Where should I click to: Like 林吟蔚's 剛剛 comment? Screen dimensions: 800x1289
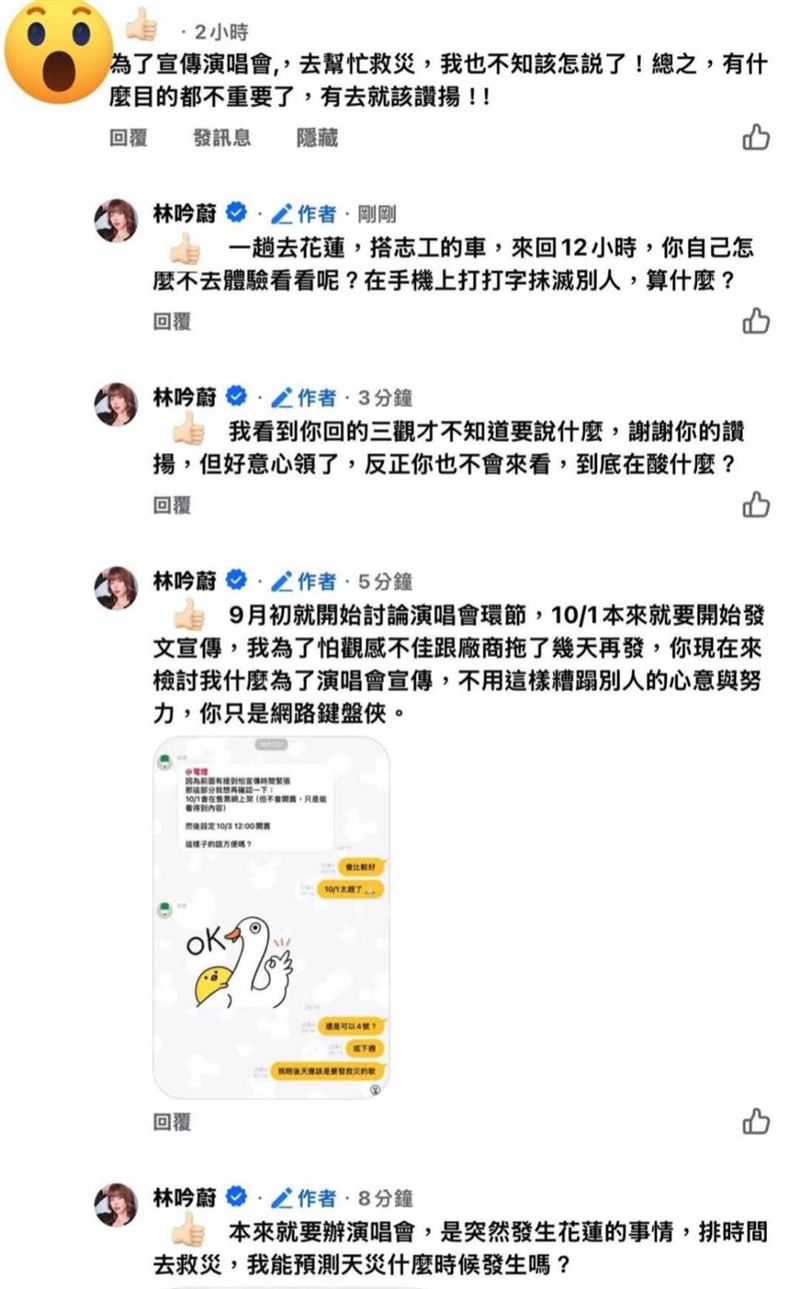[756, 321]
